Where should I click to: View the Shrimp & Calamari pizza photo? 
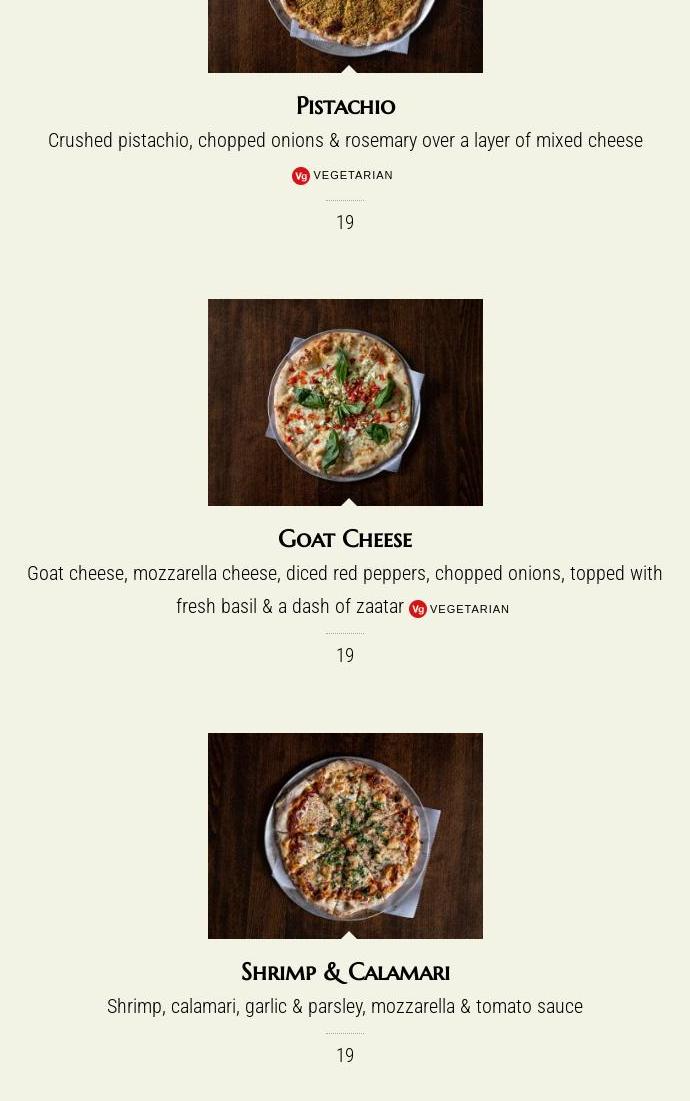345,835
